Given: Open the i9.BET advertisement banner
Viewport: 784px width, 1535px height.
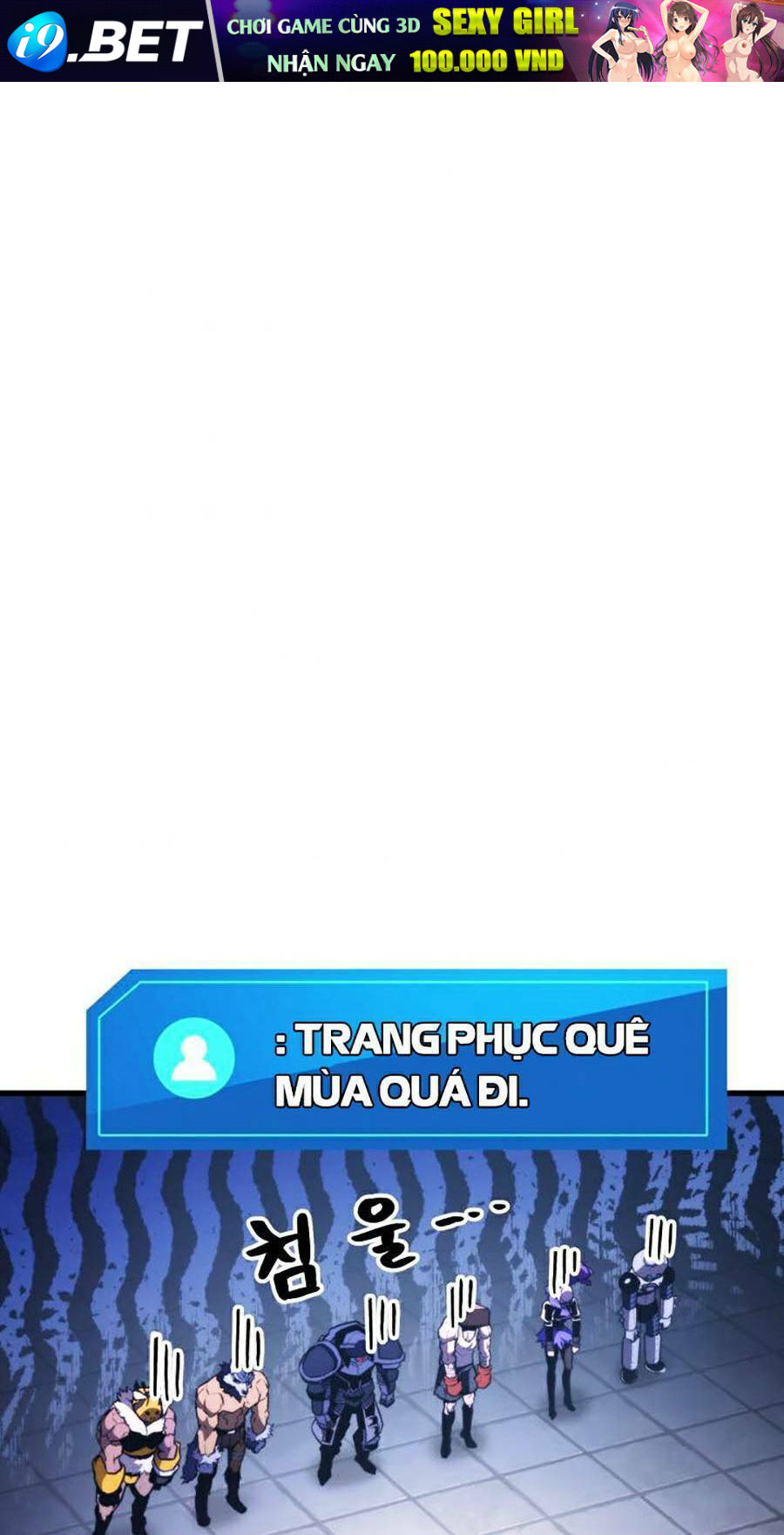Looking at the screenshot, I should pyautogui.click(x=392, y=41).
